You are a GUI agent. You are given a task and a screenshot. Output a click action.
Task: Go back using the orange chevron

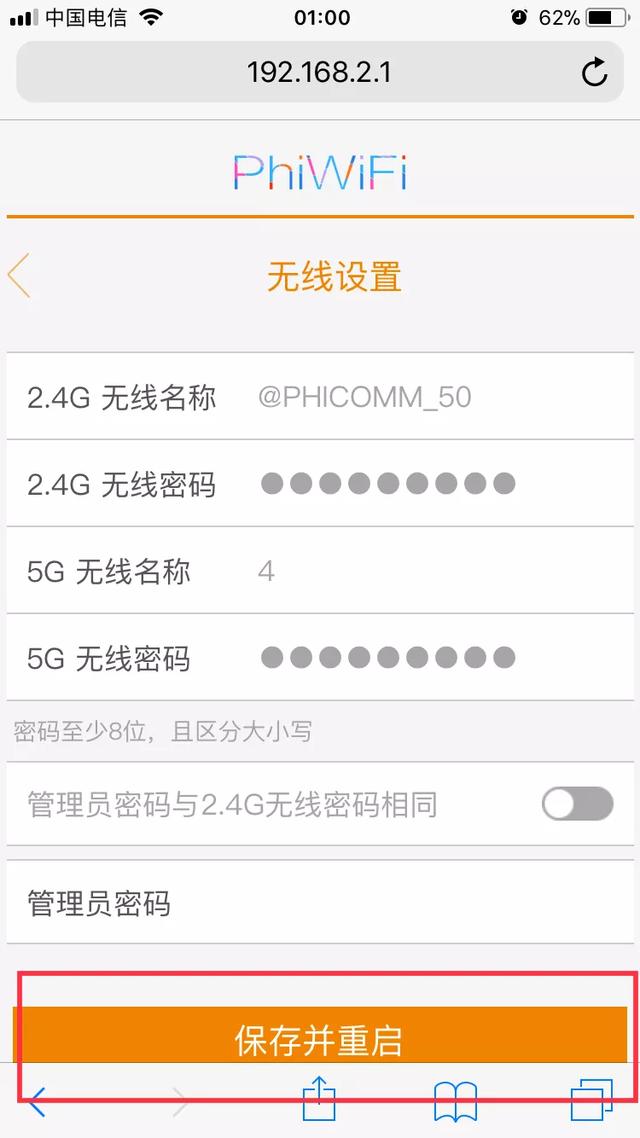20,276
